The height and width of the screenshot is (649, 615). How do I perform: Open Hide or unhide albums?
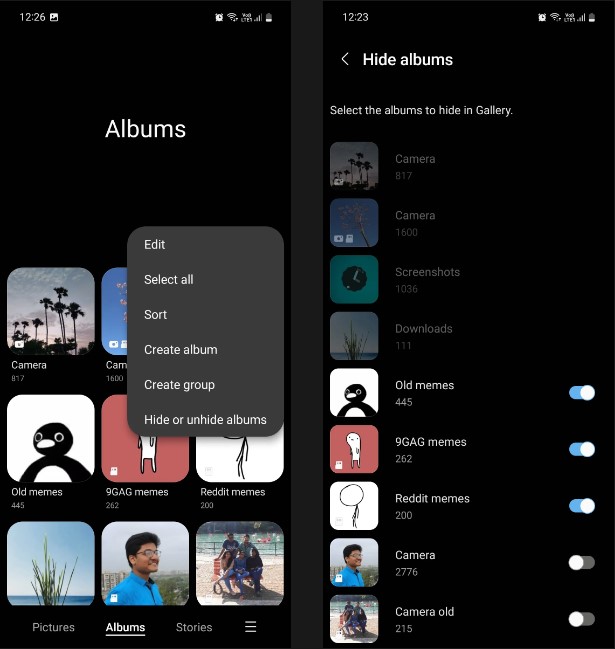[205, 419]
